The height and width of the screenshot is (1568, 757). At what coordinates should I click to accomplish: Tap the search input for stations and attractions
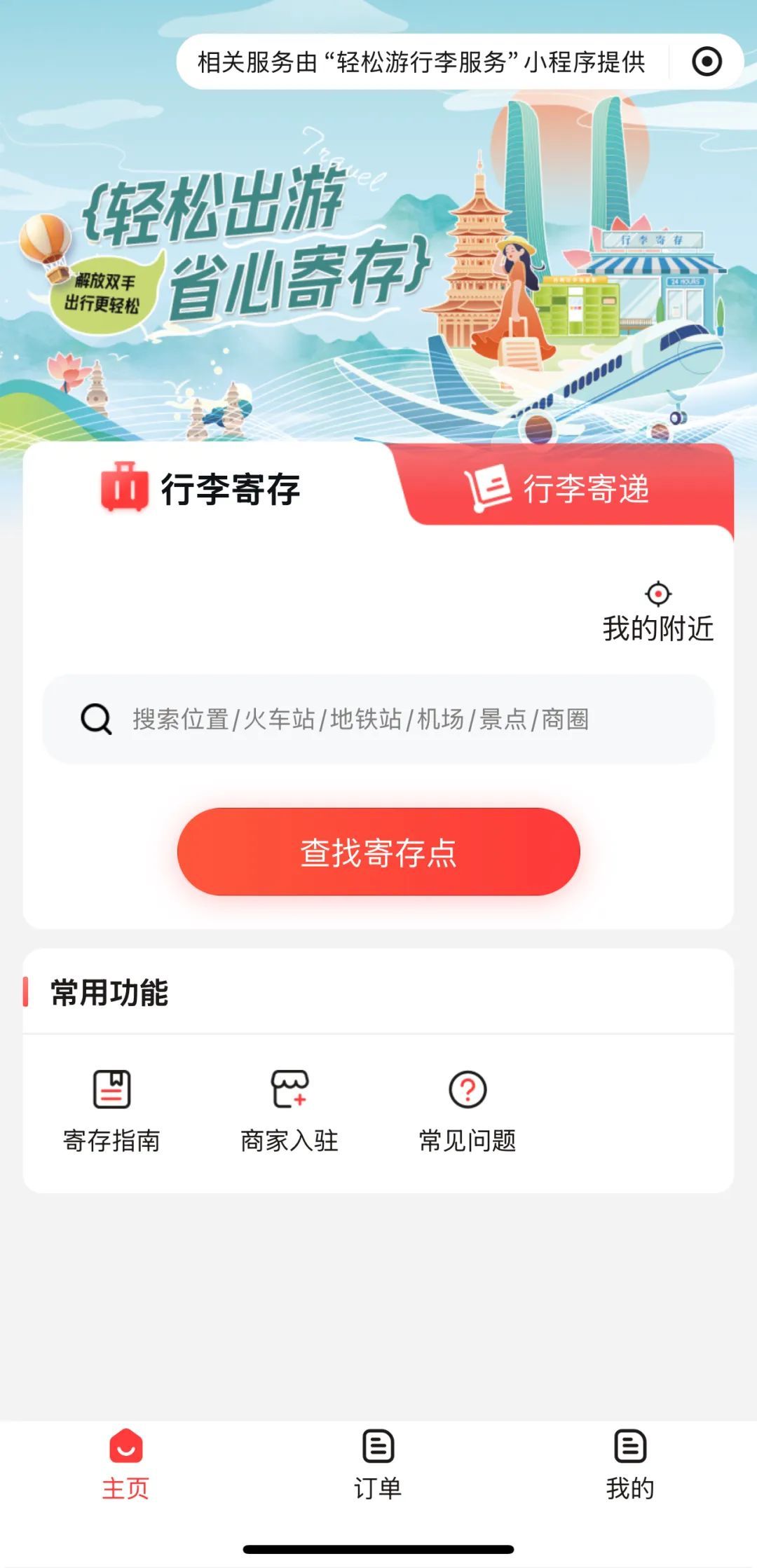[378, 718]
